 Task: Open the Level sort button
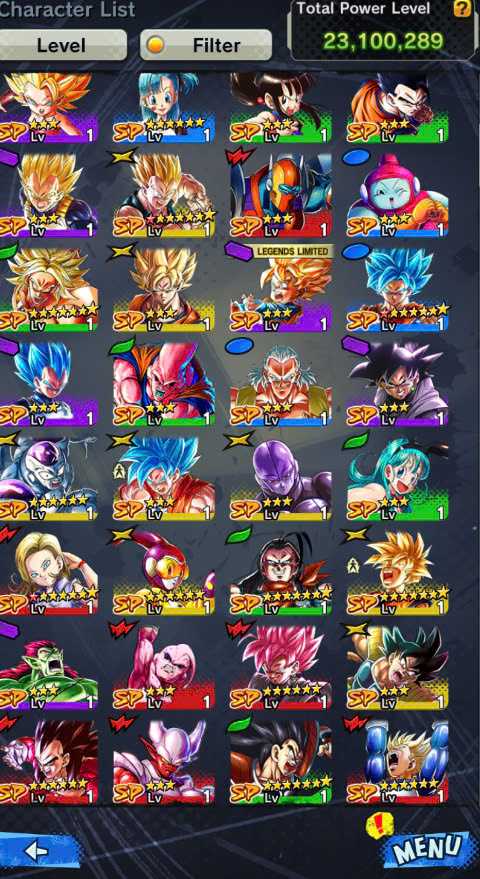62,45
